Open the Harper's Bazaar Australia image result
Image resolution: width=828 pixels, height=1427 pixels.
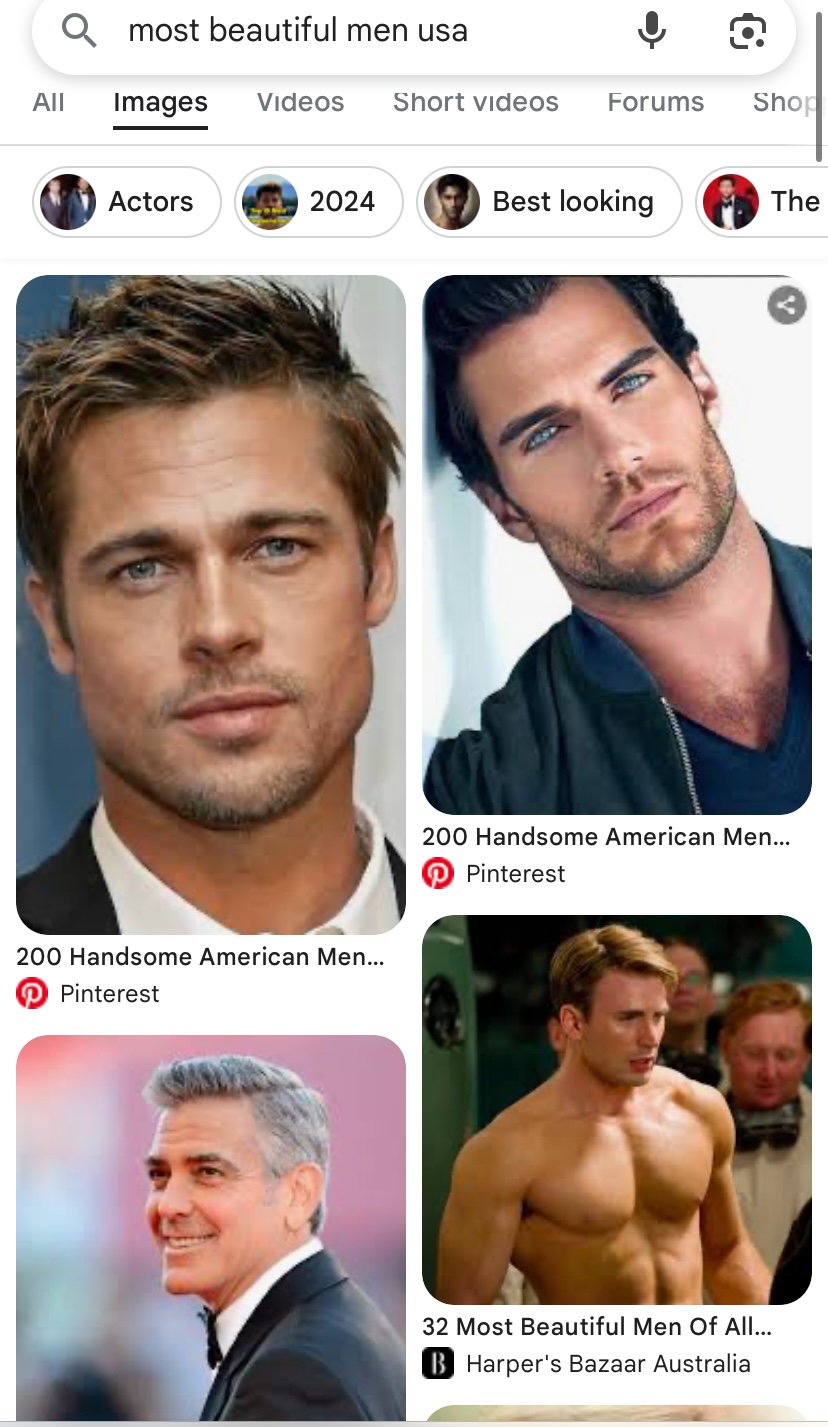coord(617,1110)
